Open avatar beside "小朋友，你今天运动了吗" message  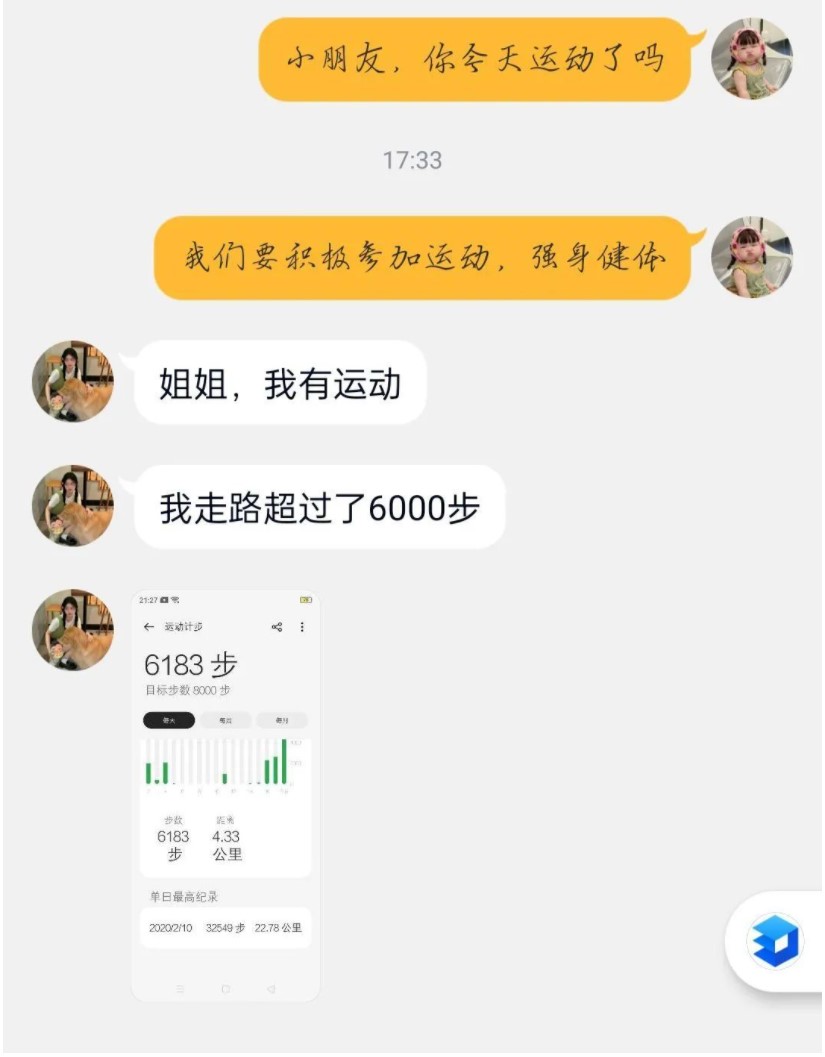click(752, 59)
